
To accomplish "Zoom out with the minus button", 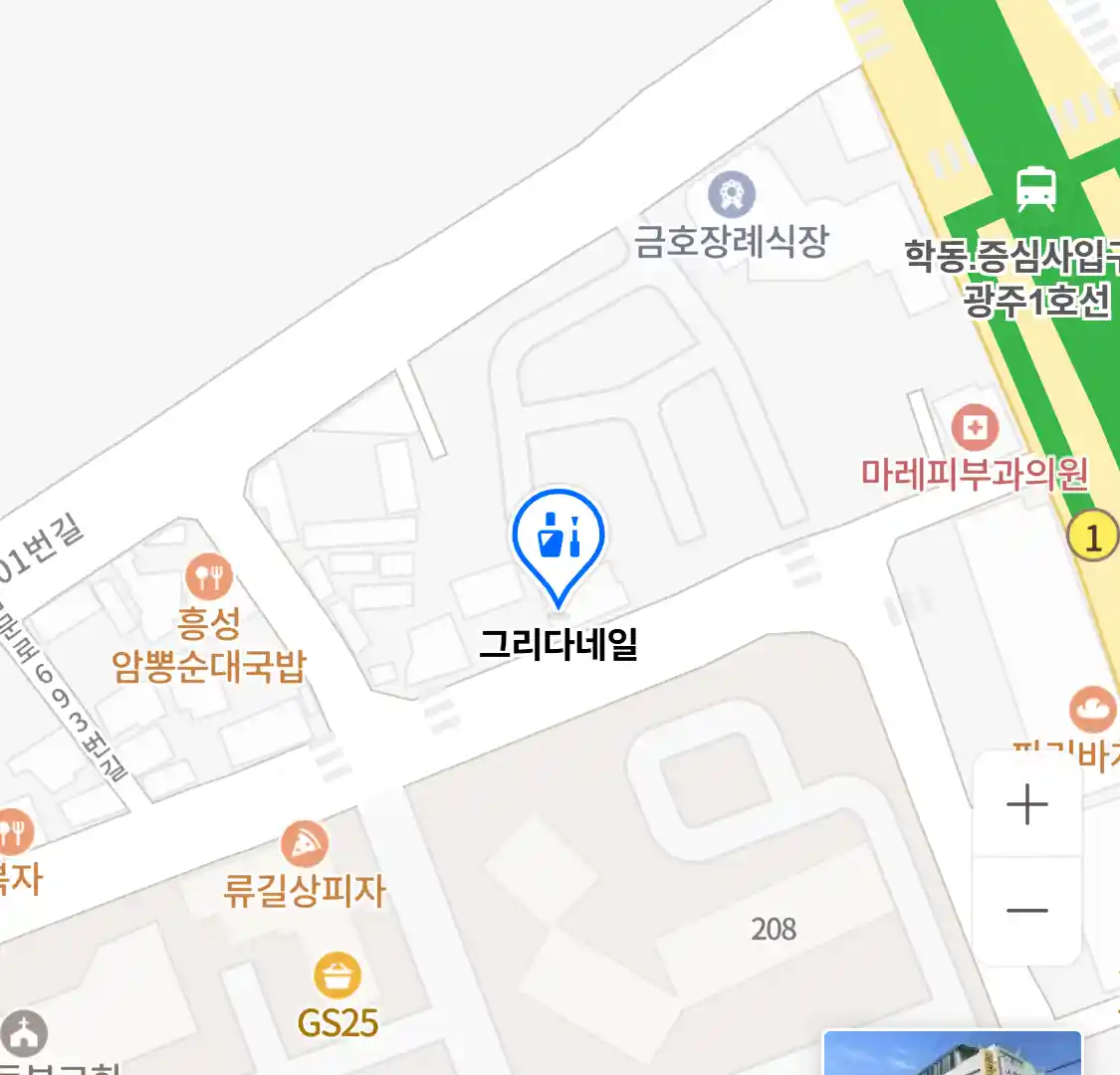I will point(1026,910).
